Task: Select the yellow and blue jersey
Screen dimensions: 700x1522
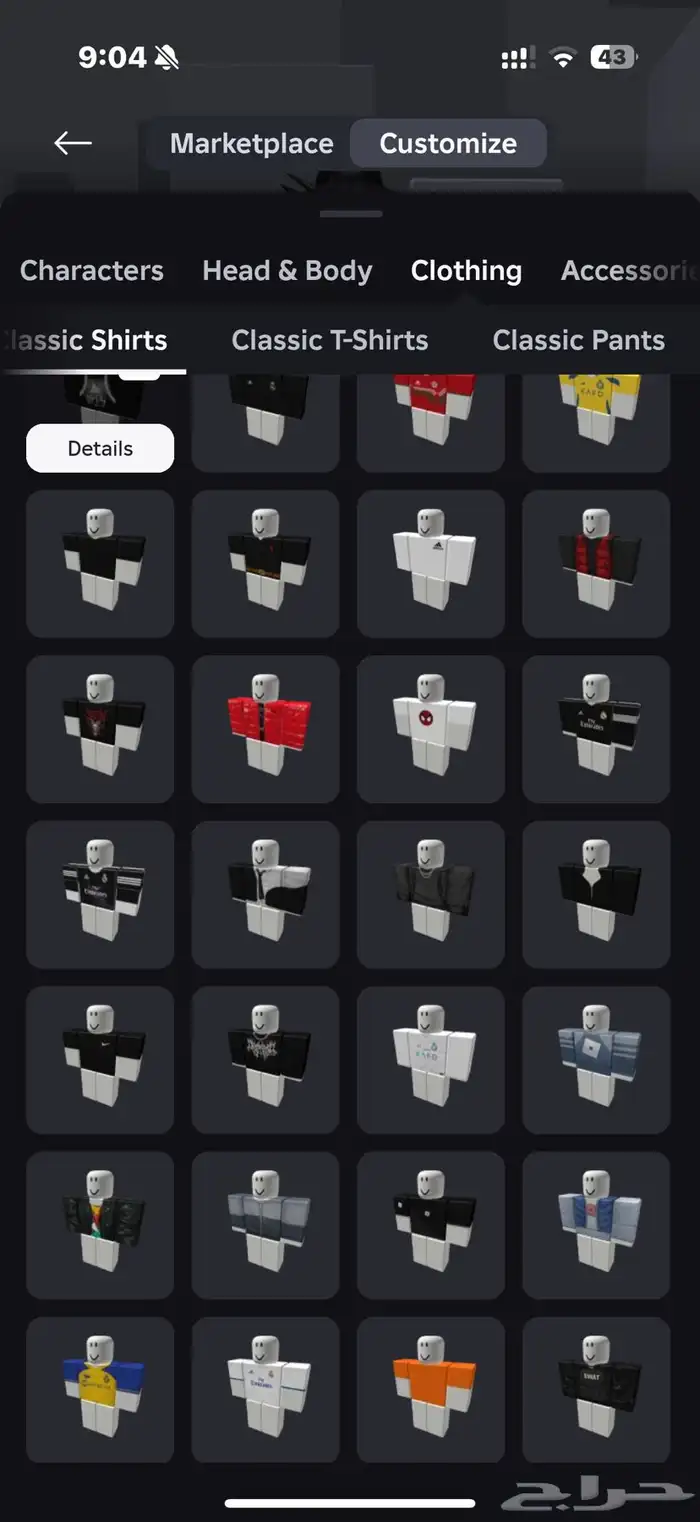Action: [100, 1390]
